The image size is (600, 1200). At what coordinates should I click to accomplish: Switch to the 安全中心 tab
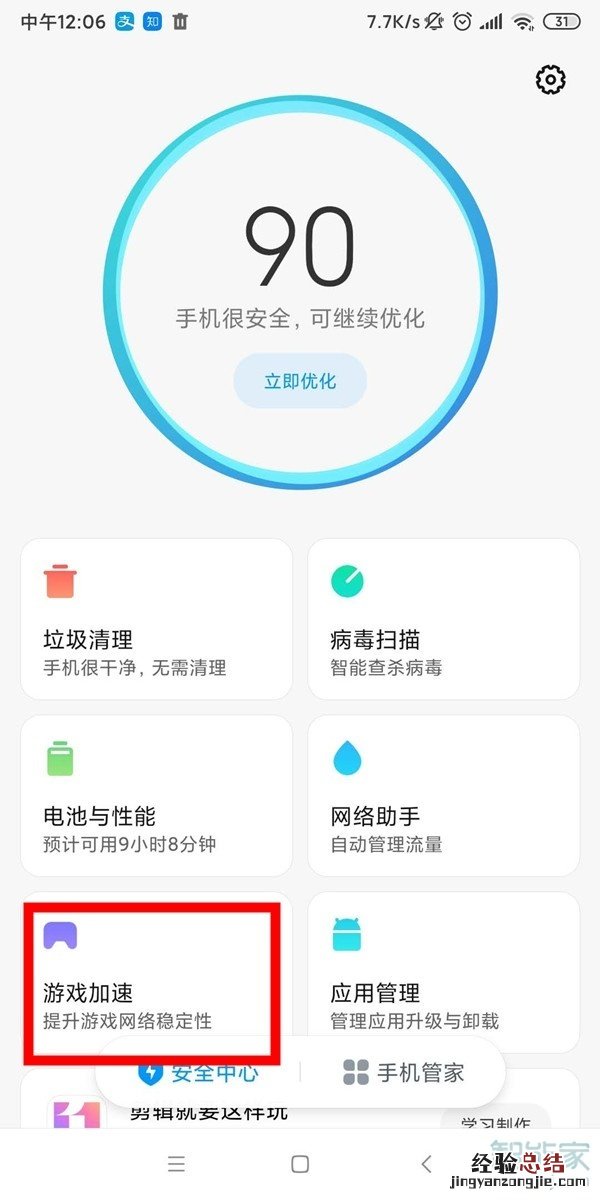point(200,1073)
